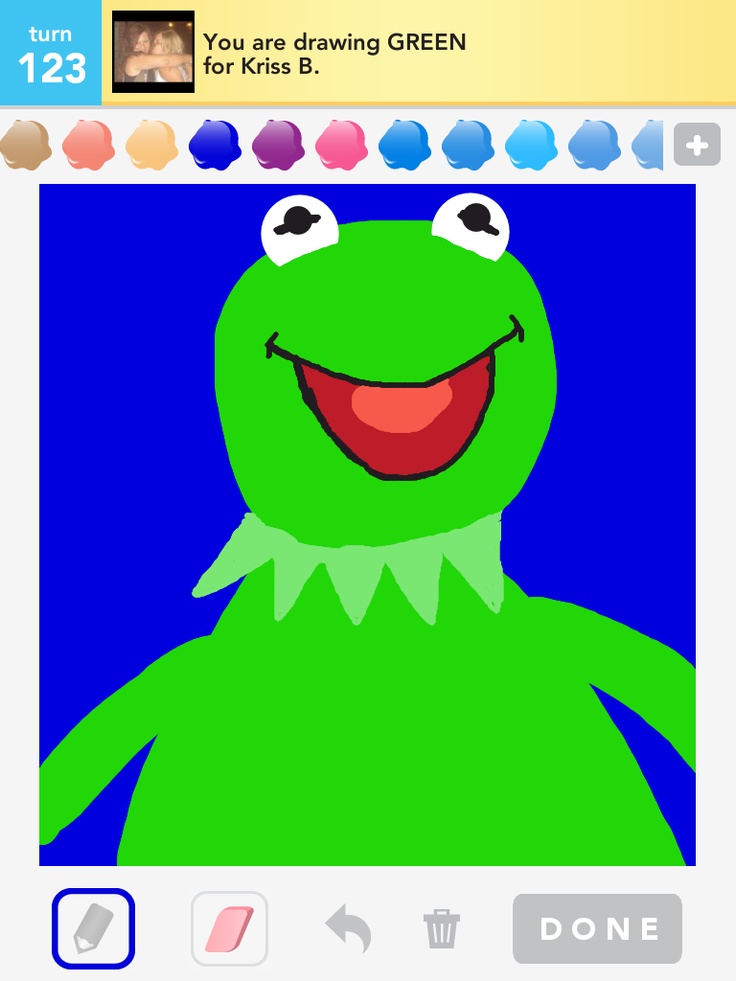The image size is (736, 981).
Task: Switch to the pink eraser tool
Action: pyautogui.click(x=230, y=928)
